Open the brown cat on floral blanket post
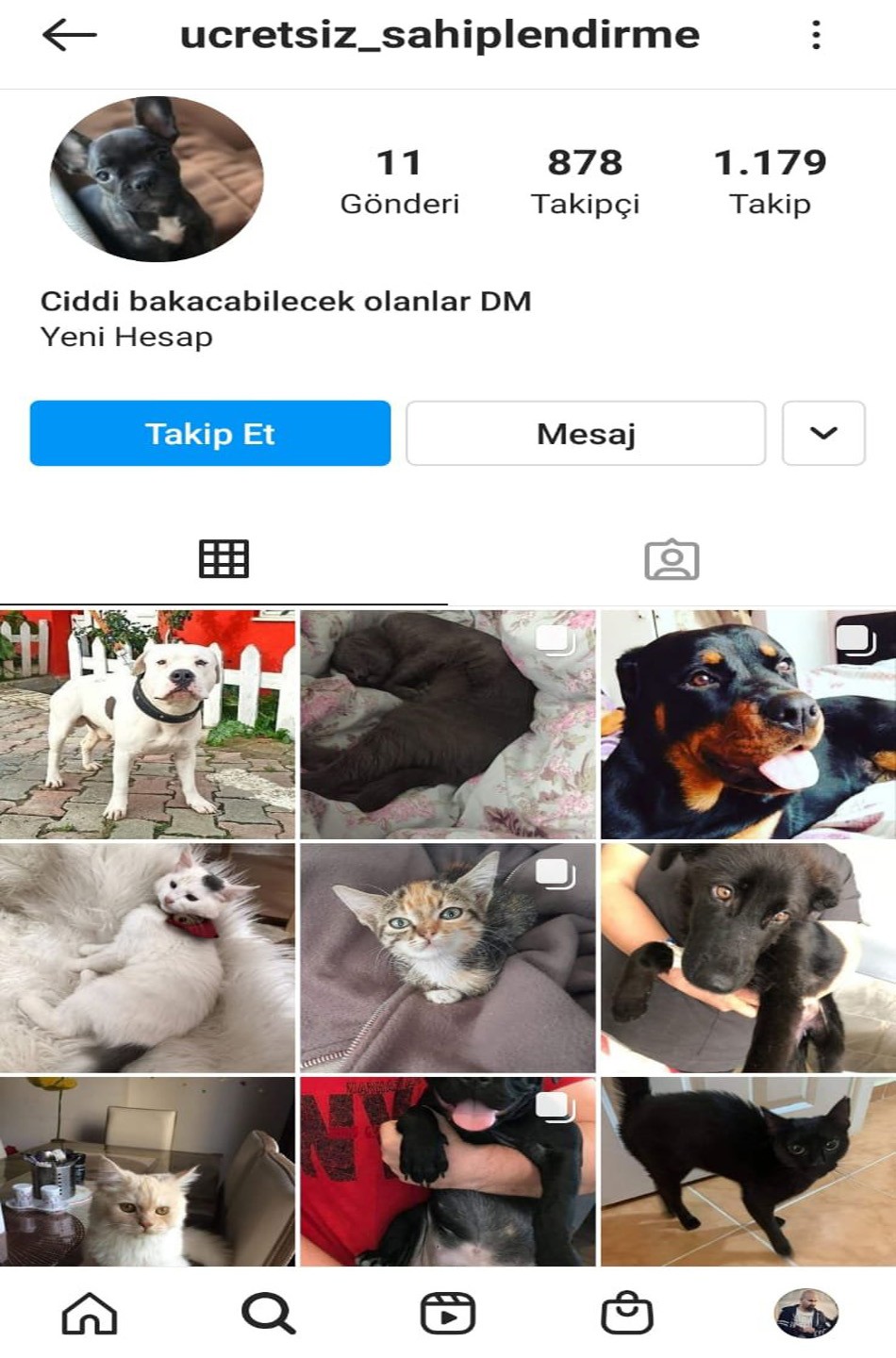The width and height of the screenshot is (896, 1358). [447, 724]
